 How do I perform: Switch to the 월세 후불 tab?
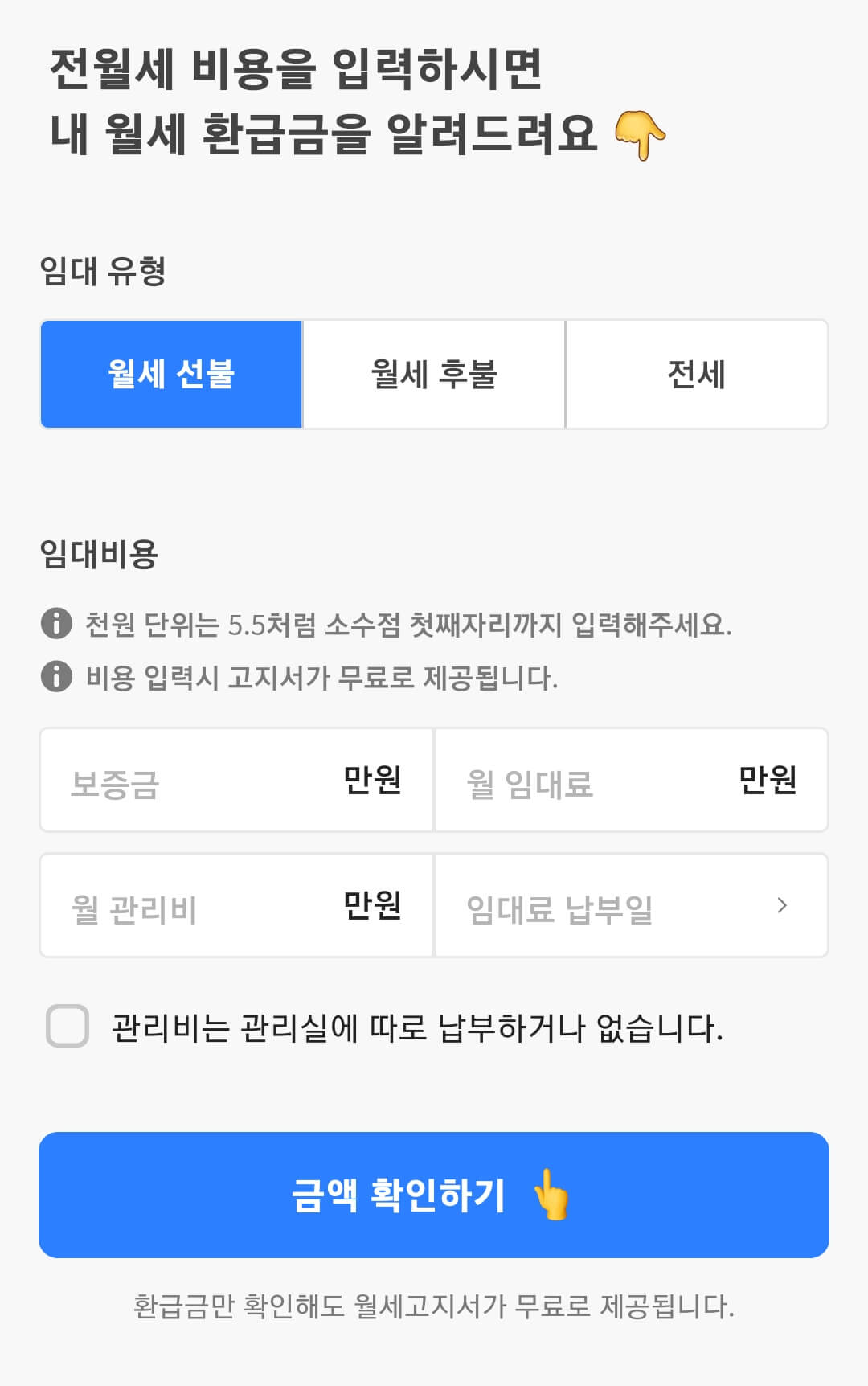[433, 373]
